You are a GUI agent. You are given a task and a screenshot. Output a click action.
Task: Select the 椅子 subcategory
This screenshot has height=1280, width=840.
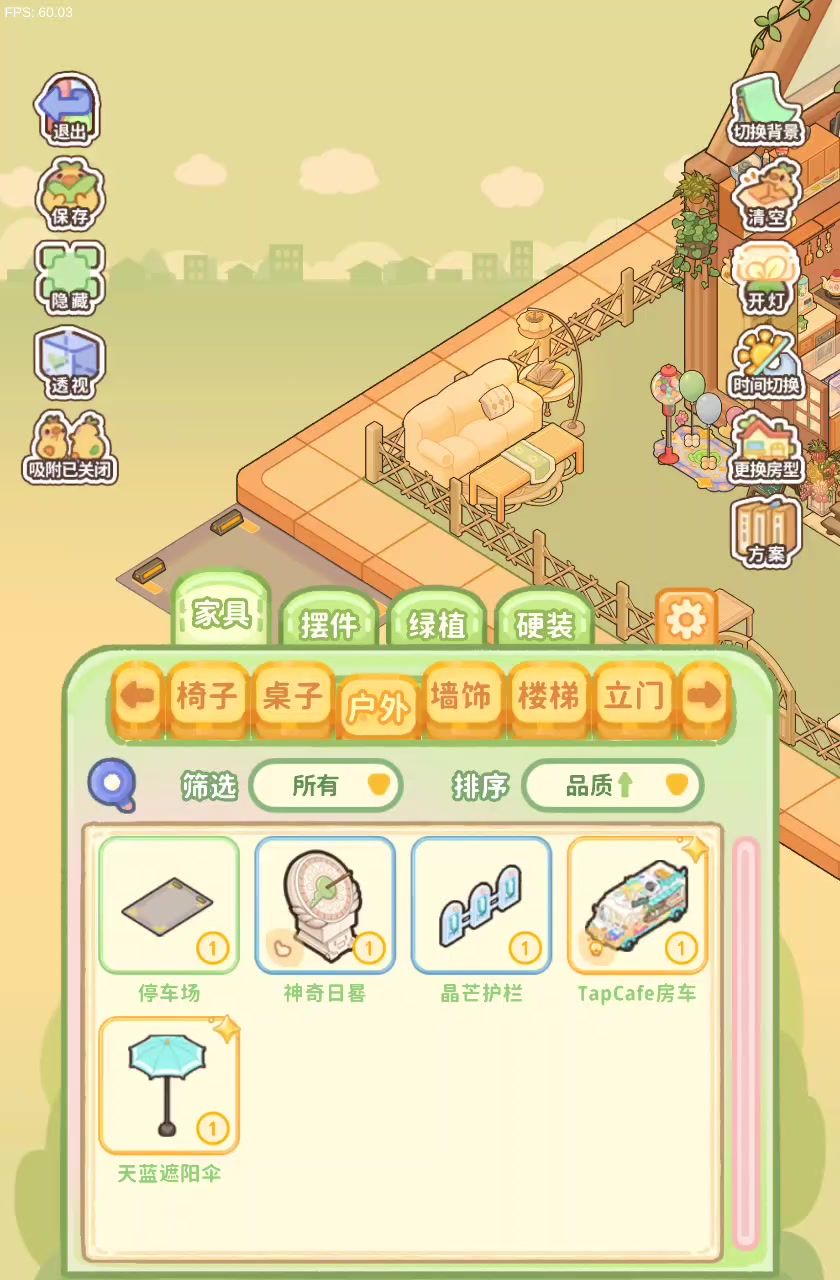tap(206, 697)
